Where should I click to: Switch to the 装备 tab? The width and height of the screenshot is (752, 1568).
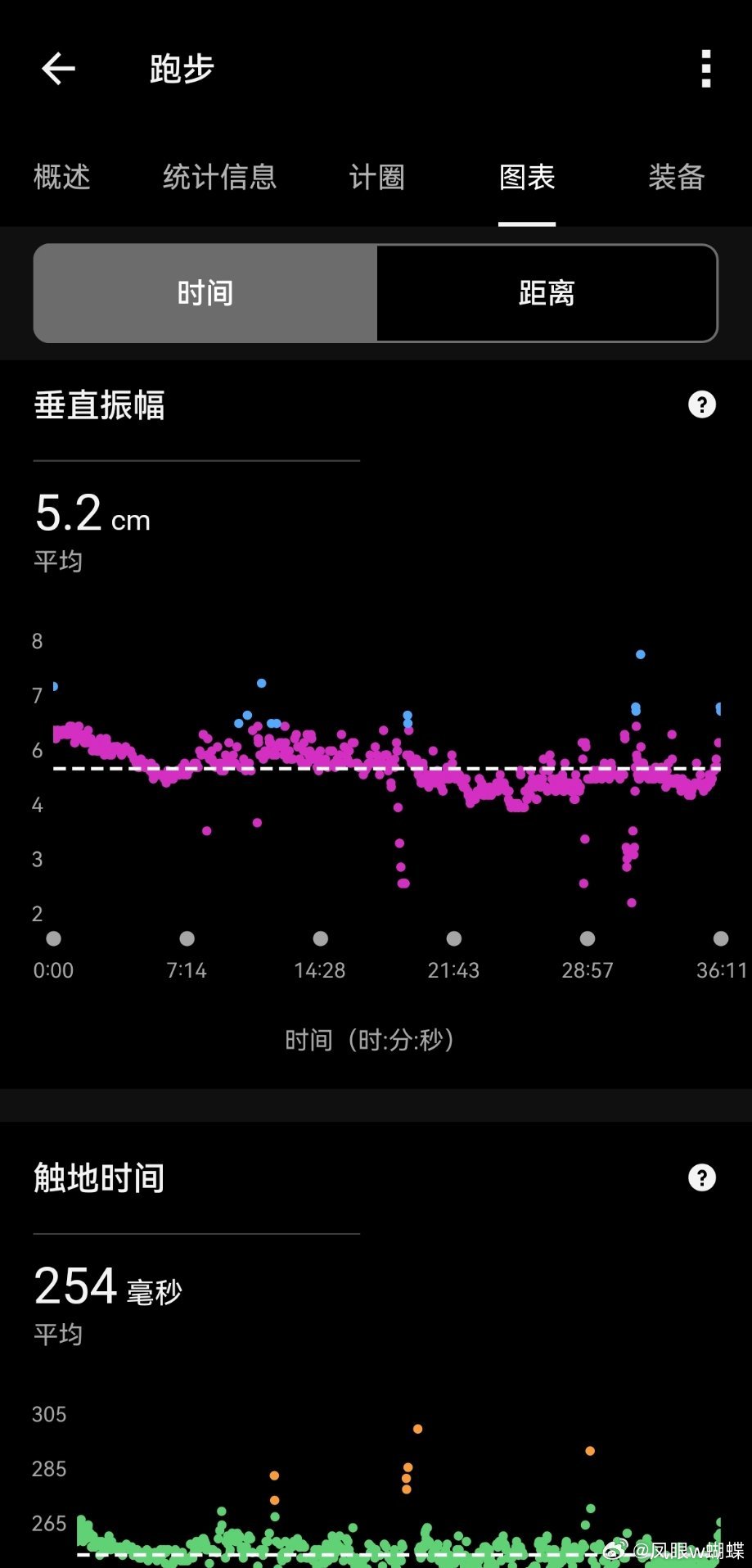[677, 177]
